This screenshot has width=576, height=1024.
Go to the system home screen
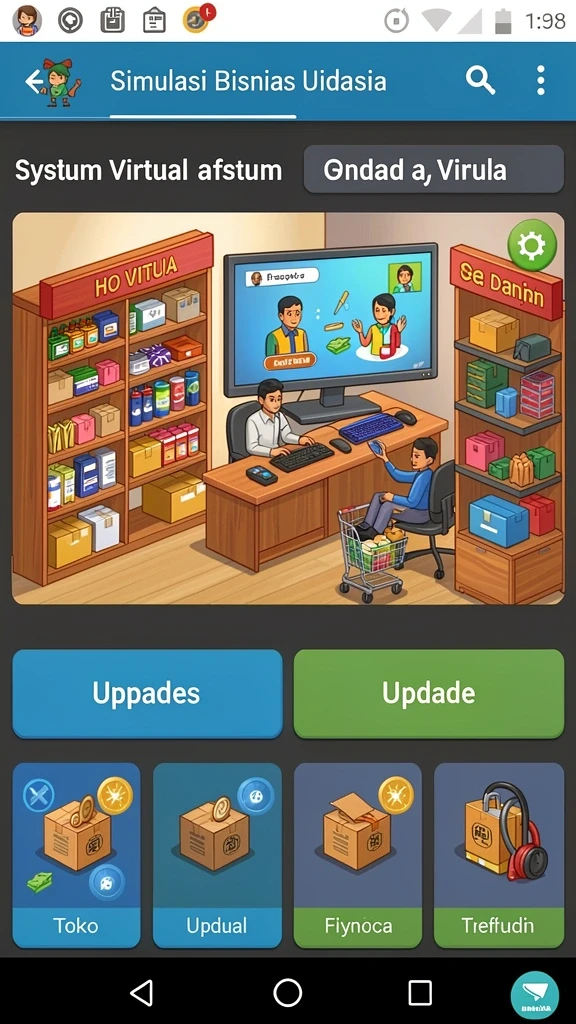coord(287,993)
